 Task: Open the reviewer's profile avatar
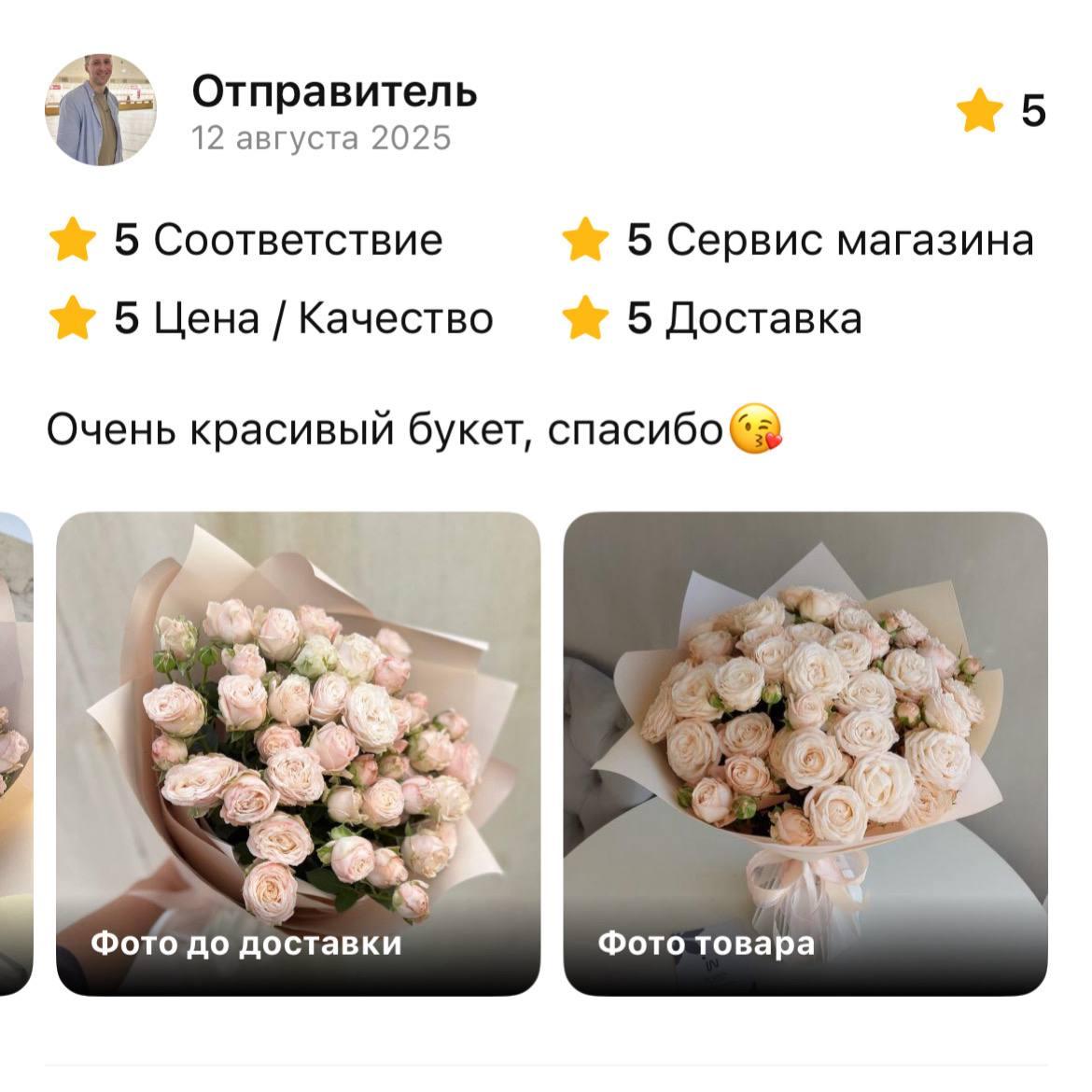pos(100,110)
